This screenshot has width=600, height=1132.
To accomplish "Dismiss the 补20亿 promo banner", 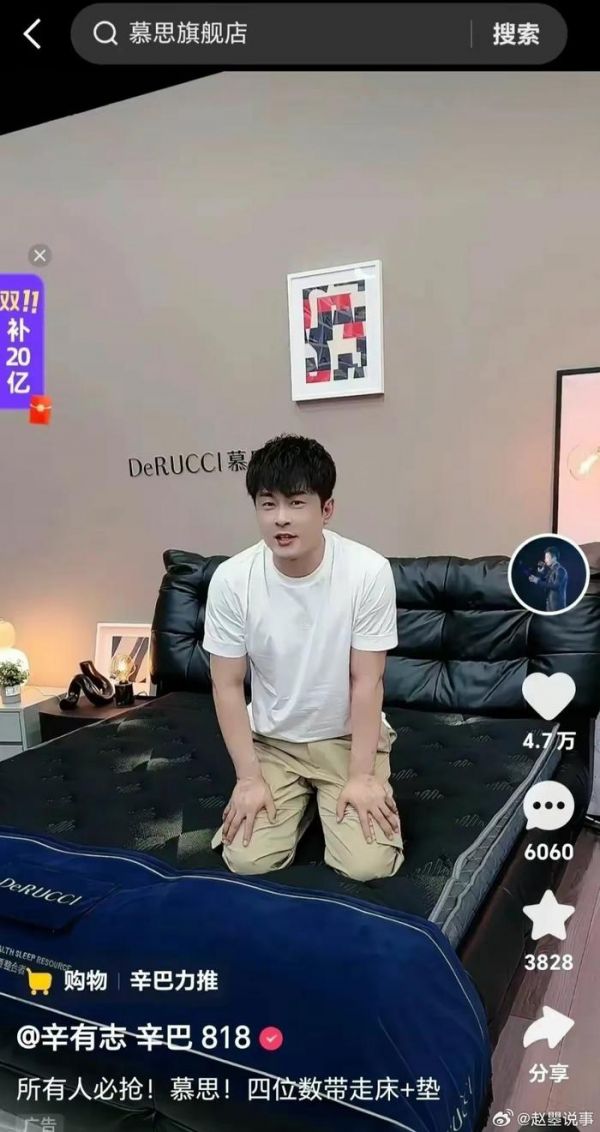I will (39, 255).
